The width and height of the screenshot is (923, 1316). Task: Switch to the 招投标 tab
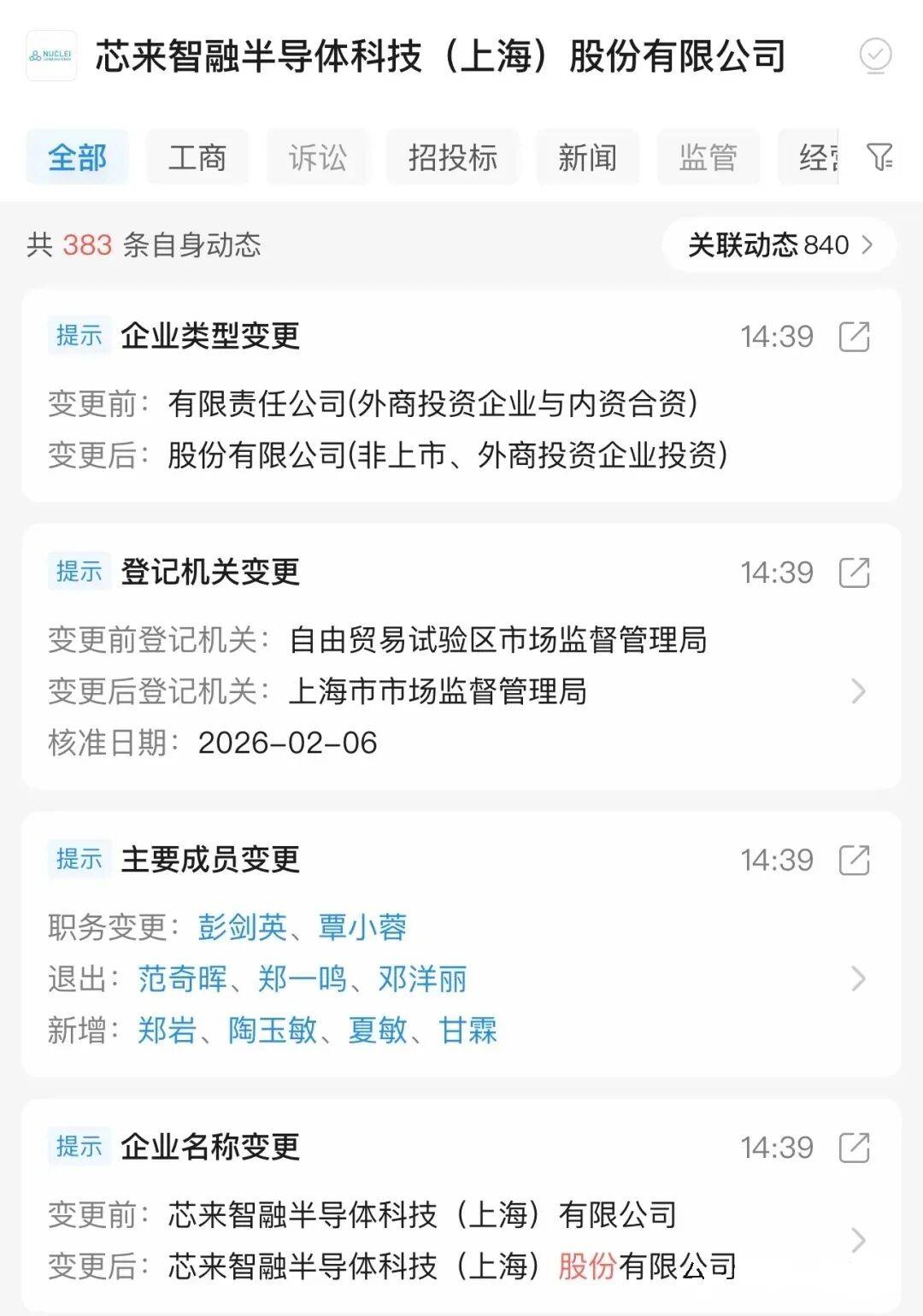coord(452,157)
